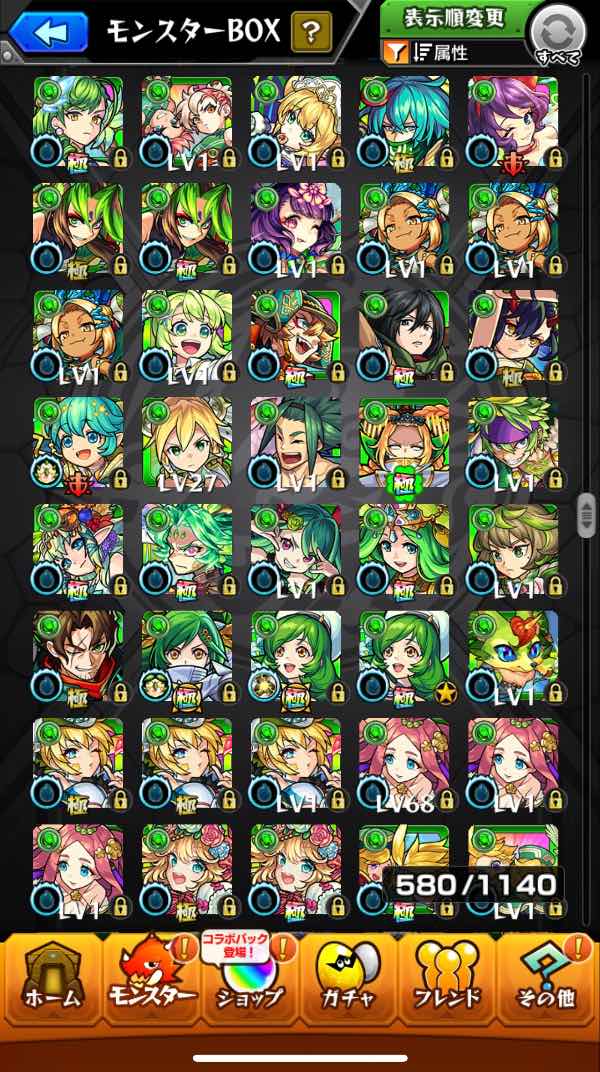Select the green dragon monster with heart
Viewport: 600px width, 1072px height.
512,657
